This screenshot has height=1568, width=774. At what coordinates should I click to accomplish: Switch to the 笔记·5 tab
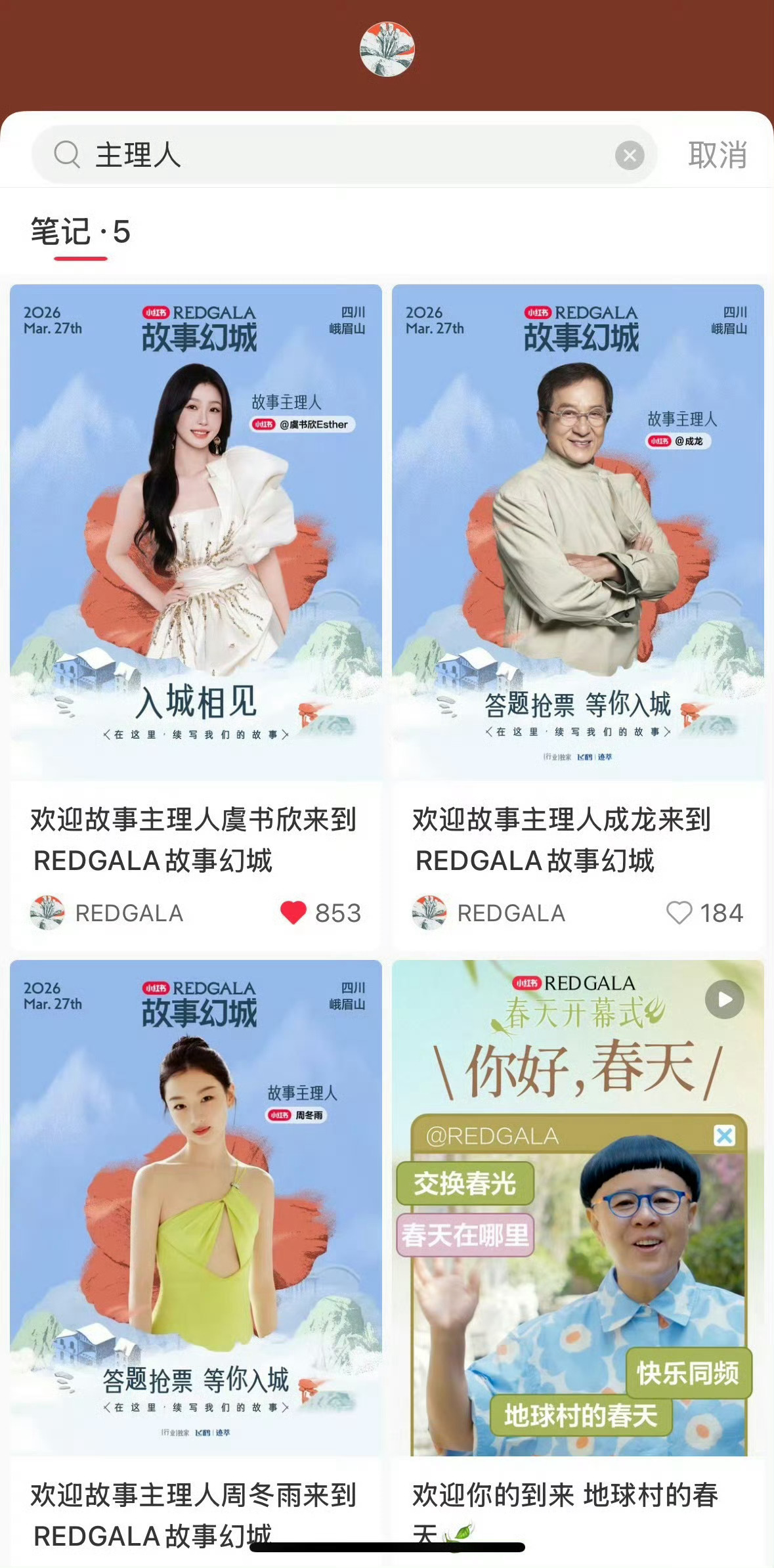click(x=78, y=231)
